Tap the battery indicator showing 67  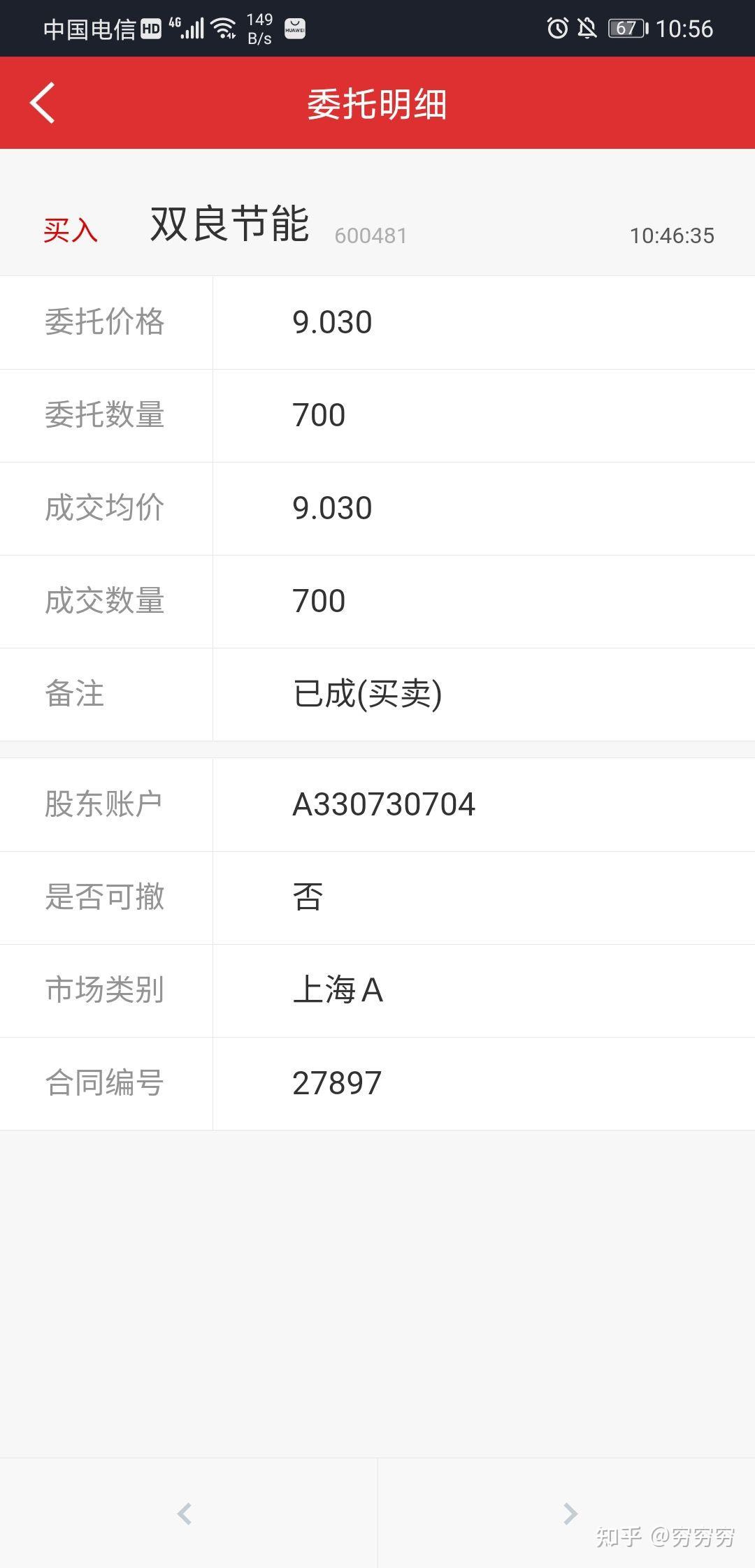click(x=628, y=28)
